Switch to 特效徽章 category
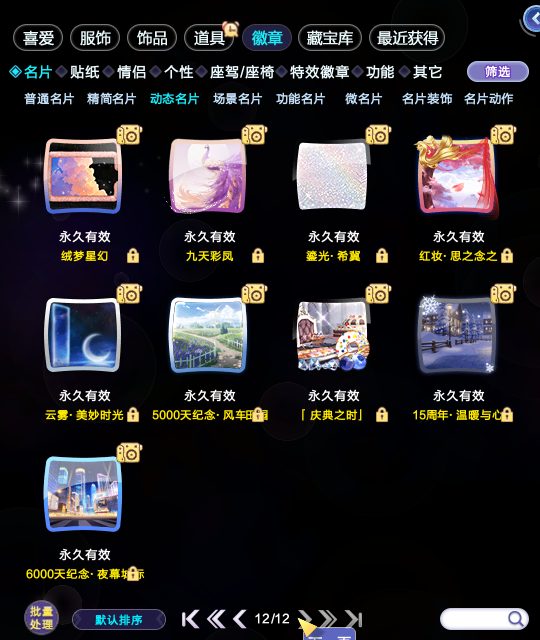Viewport: 540px width, 640px height. coord(320,72)
